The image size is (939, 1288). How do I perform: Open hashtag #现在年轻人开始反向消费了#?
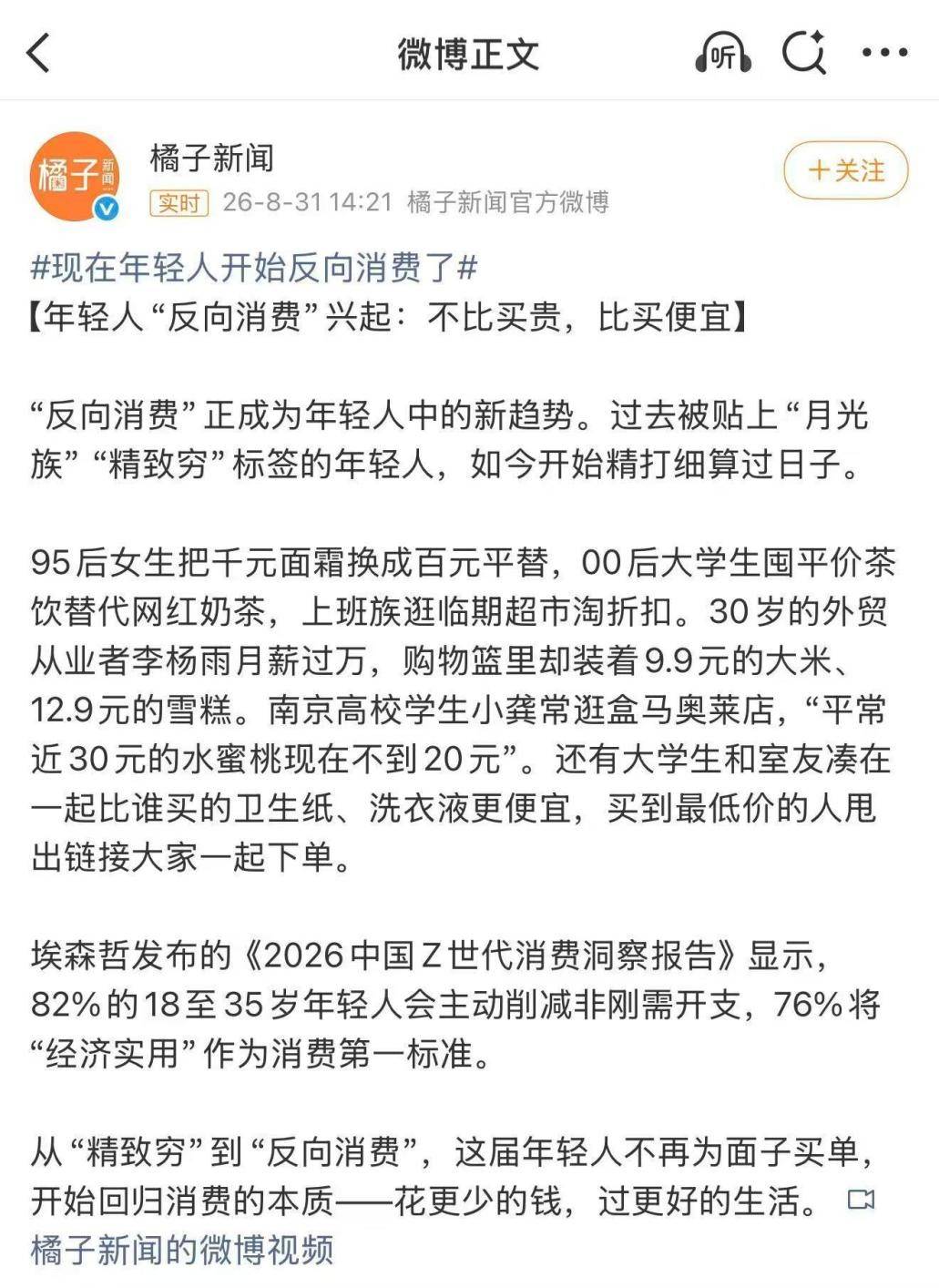click(255, 268)
